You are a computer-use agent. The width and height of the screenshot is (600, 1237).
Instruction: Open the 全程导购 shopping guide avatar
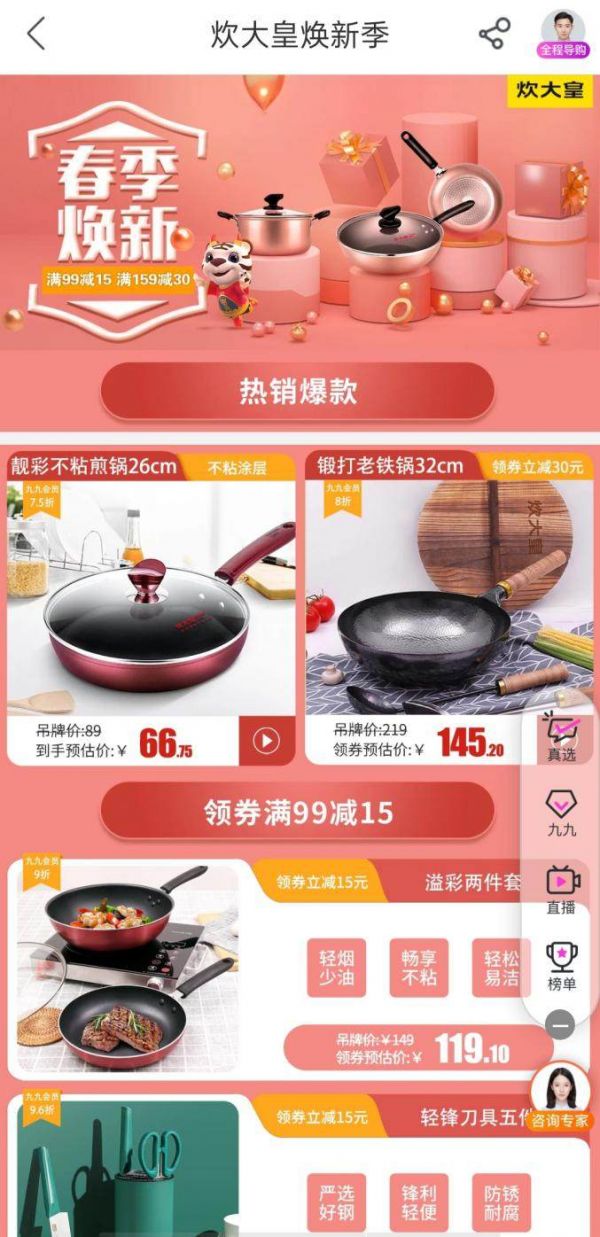point(563,33)
